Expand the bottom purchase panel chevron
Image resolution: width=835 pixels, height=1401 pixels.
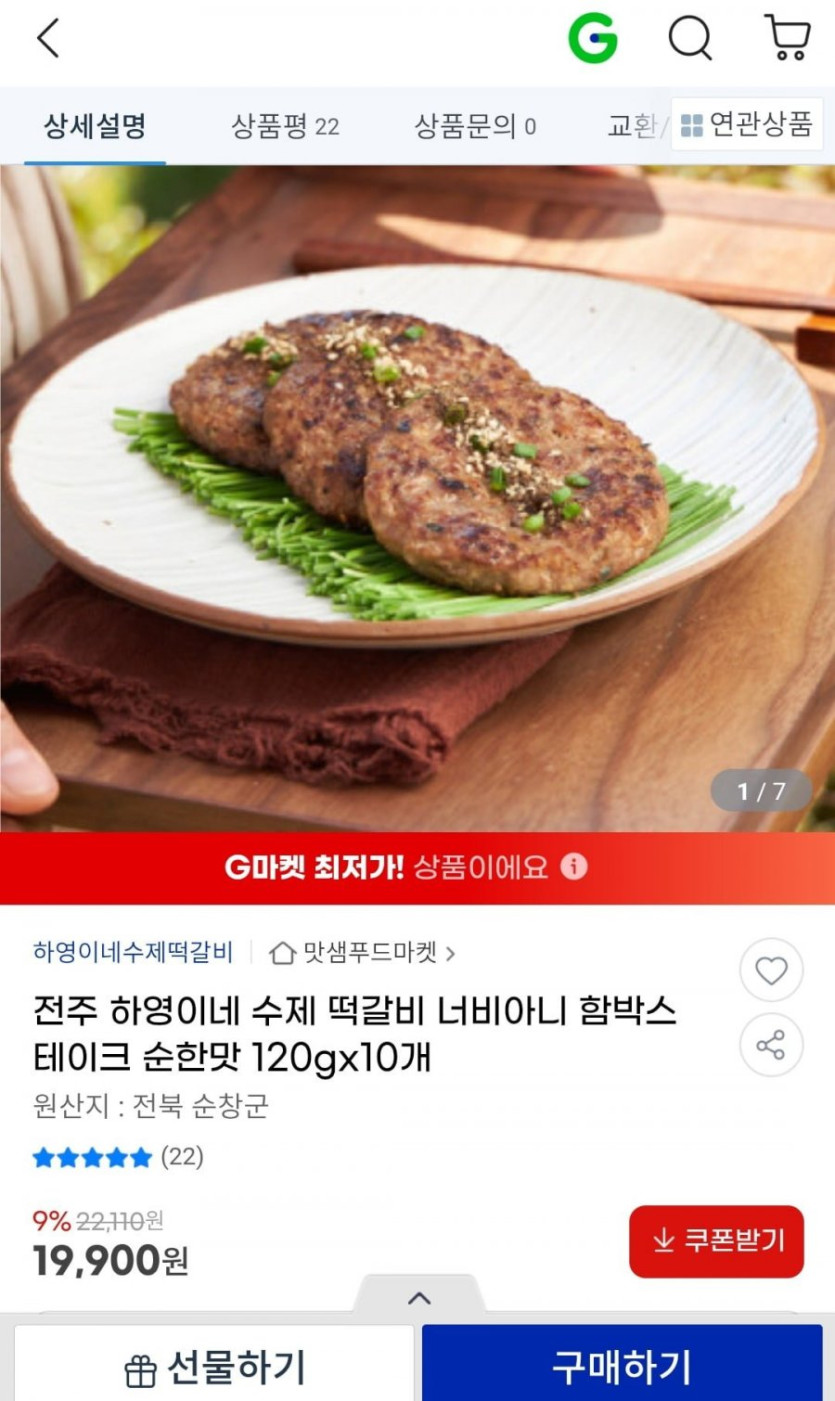click(419, 1297)
